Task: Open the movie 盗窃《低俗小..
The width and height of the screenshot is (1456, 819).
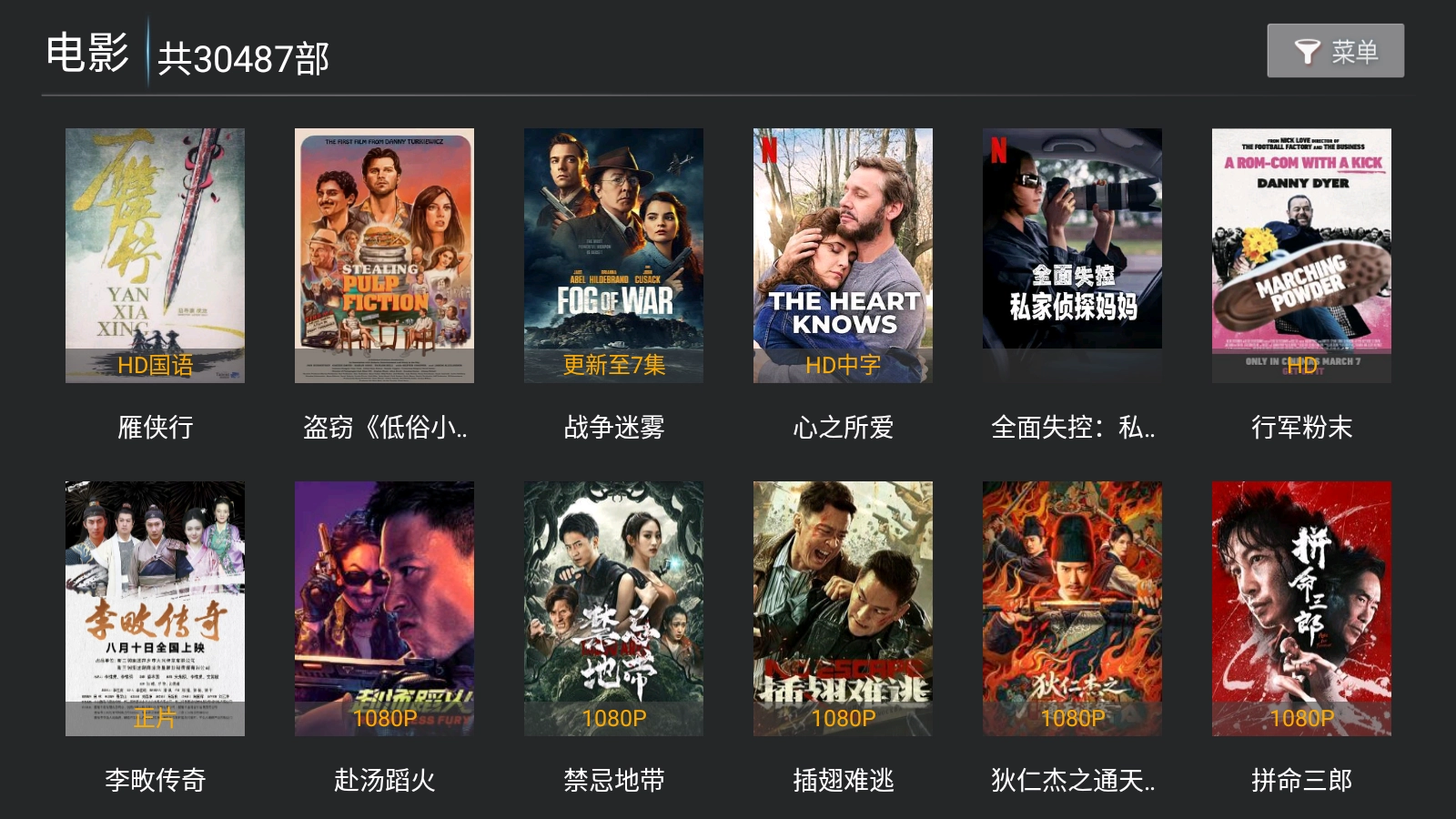Action: click(384, 256)
